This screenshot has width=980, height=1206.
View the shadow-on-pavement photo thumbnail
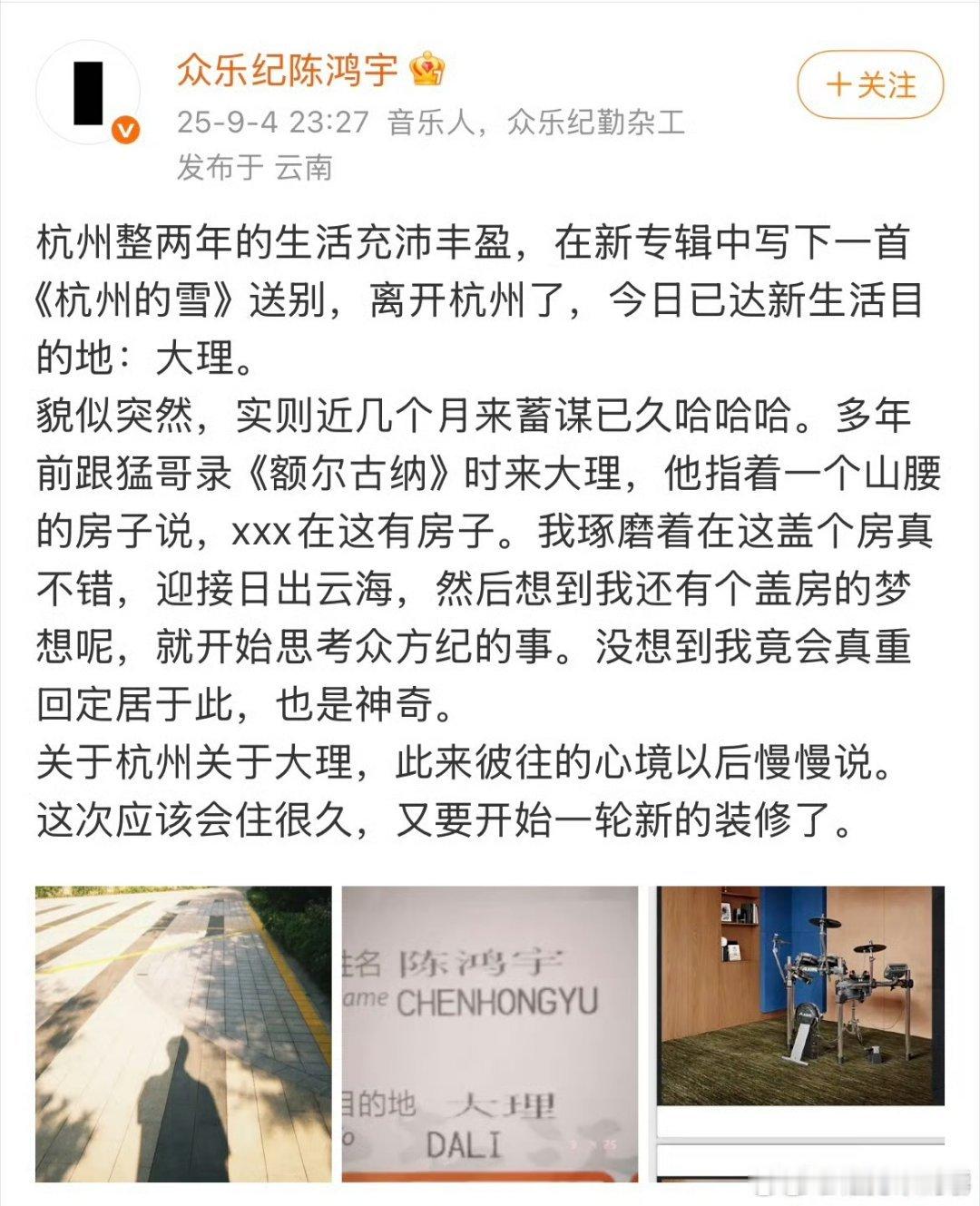[177, 1034]
